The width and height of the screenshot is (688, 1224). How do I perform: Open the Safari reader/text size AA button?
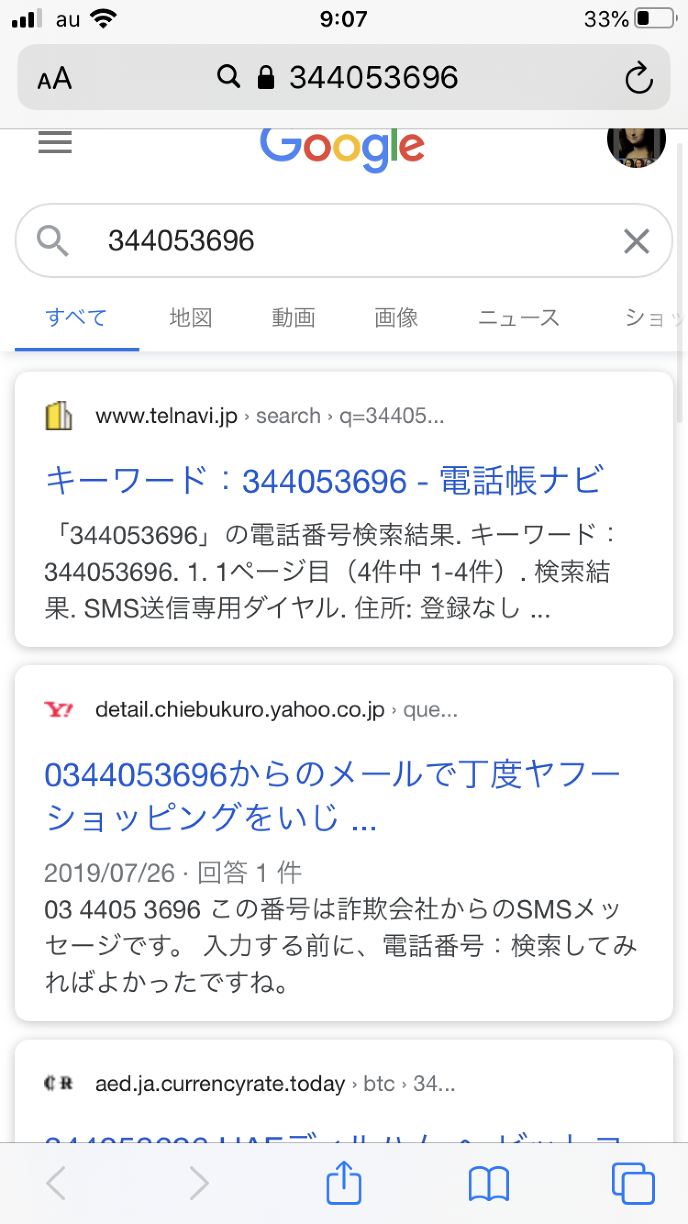55,78
